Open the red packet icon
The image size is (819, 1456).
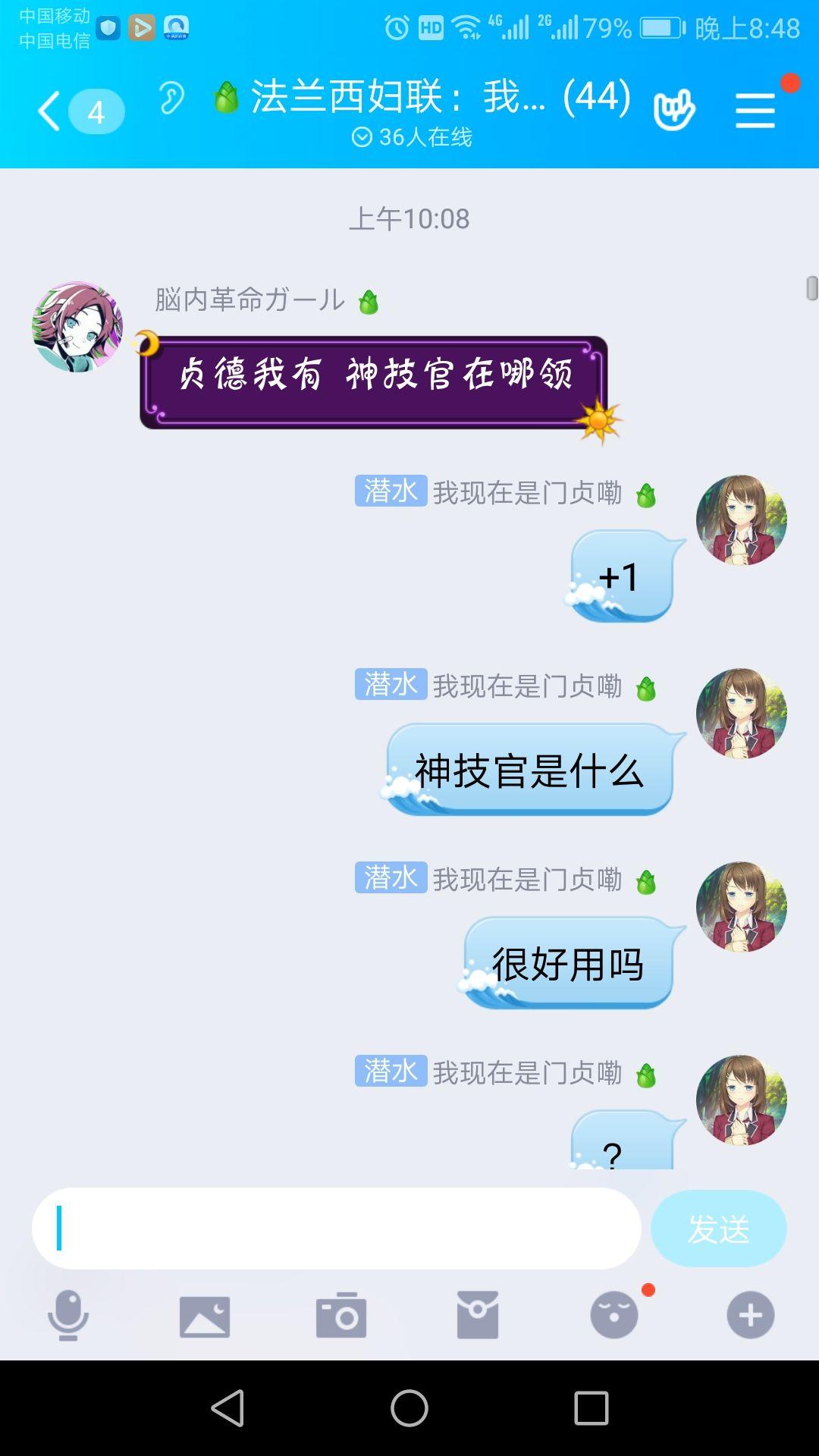click(478, 1316)
